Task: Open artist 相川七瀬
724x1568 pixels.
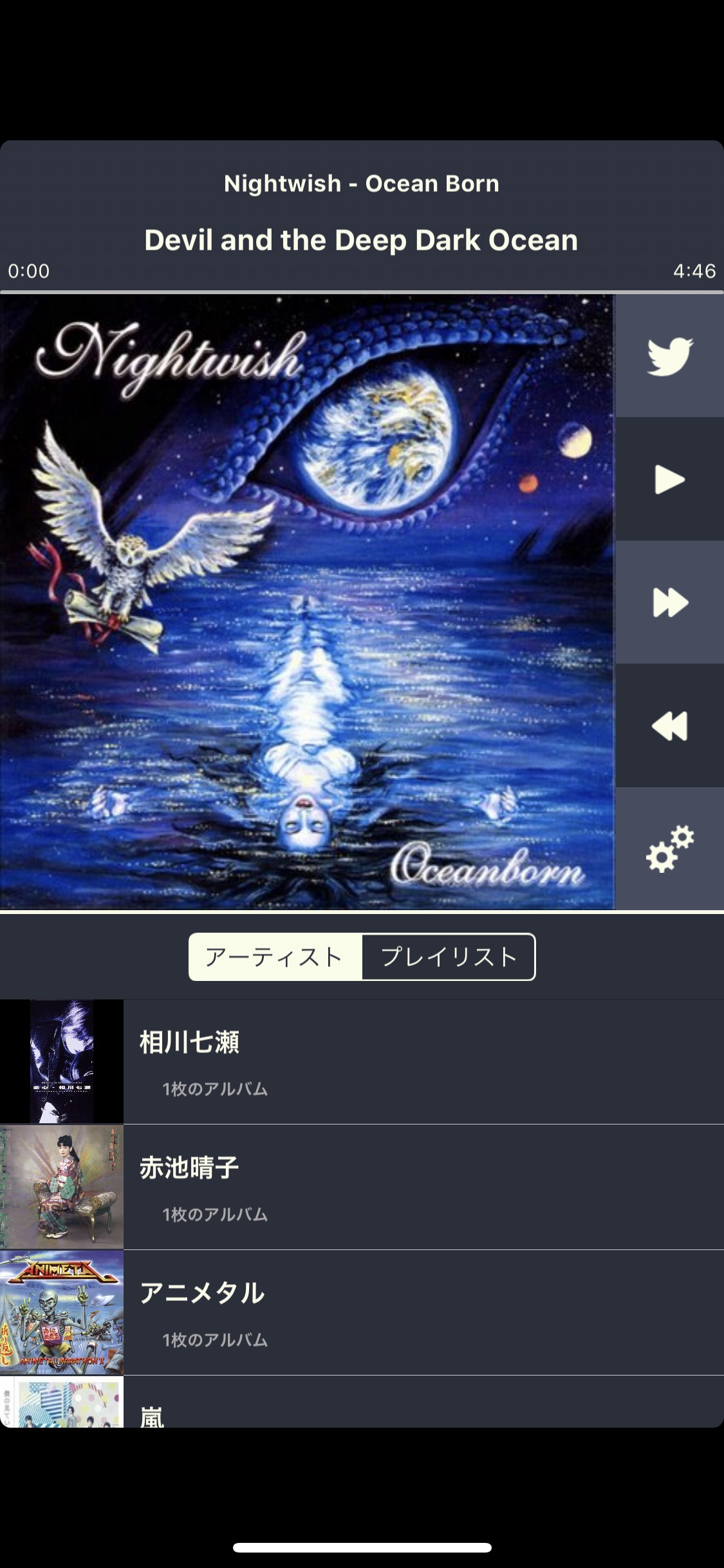Action: click(360, 1061)
